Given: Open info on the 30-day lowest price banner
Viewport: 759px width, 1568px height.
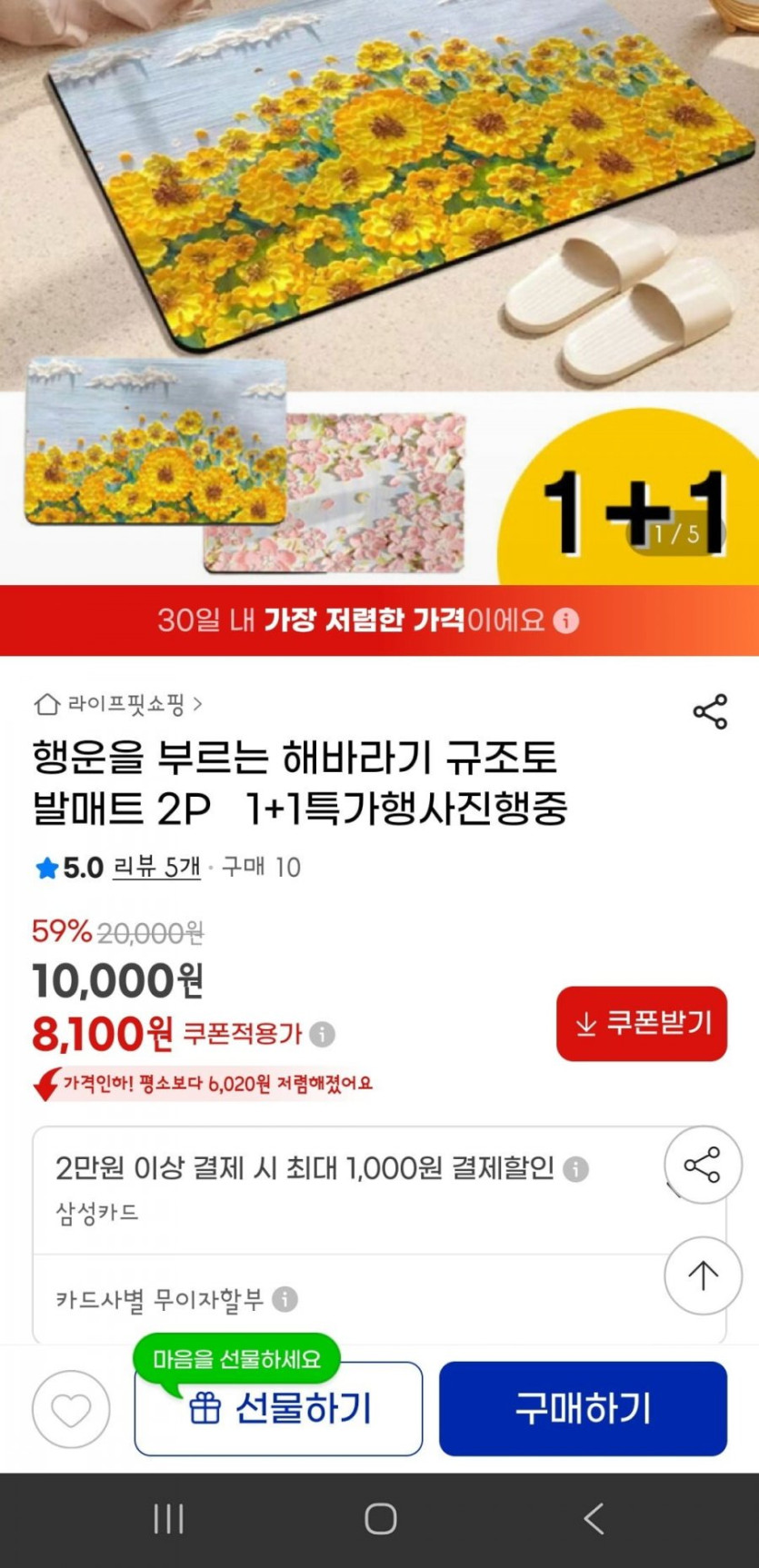Looking at the screenshot, I should [566, 620].
